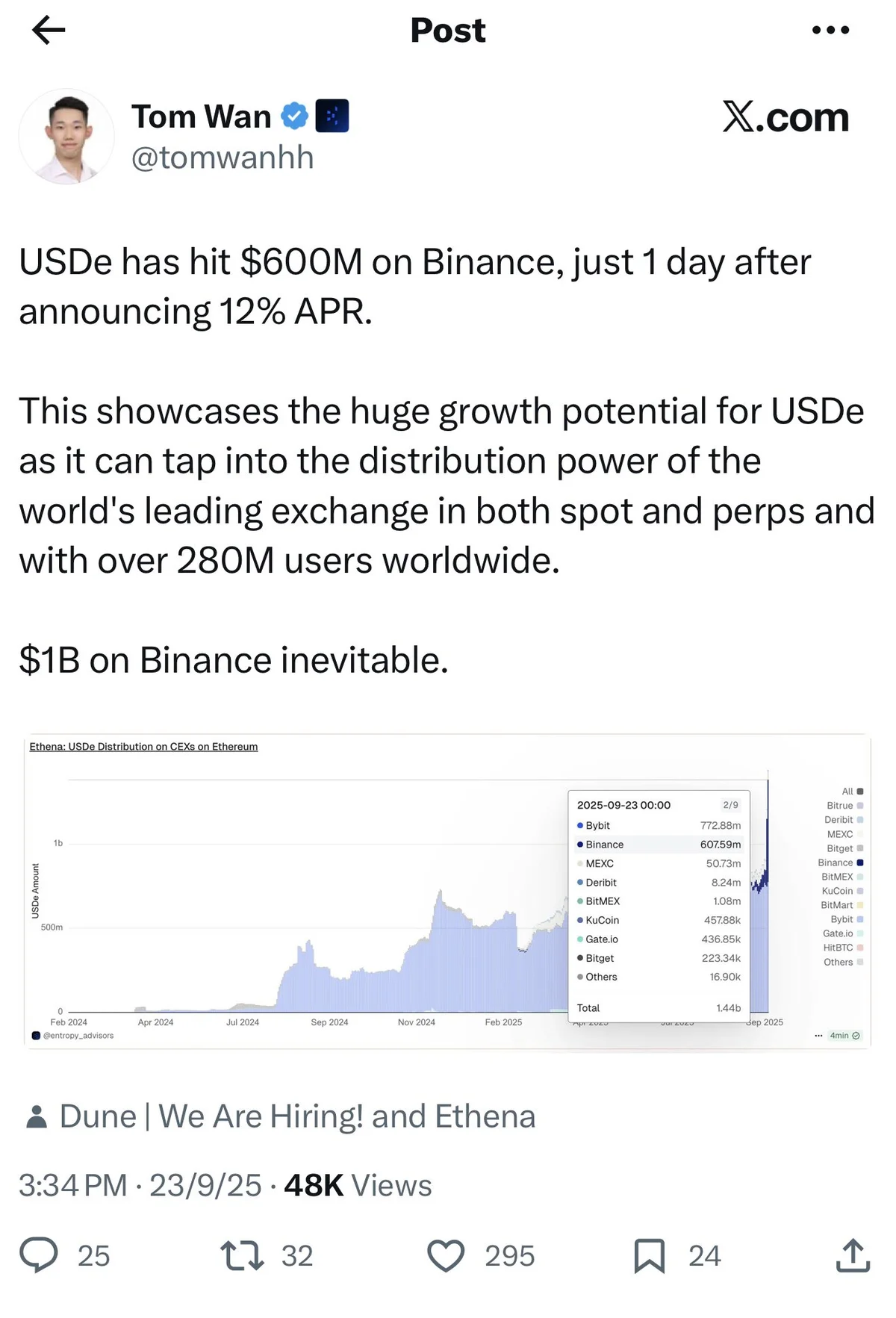Open the X.com logo link
The width and height of the screenshot is (896, 1318).
tap(785, 116)
